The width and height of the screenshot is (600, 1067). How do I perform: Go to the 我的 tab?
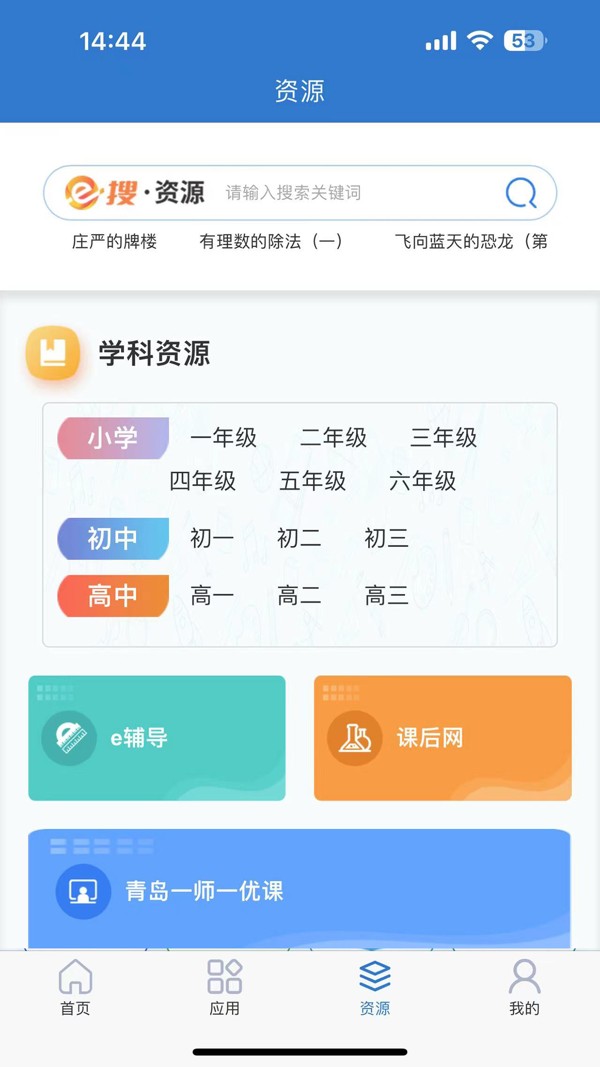524,987
